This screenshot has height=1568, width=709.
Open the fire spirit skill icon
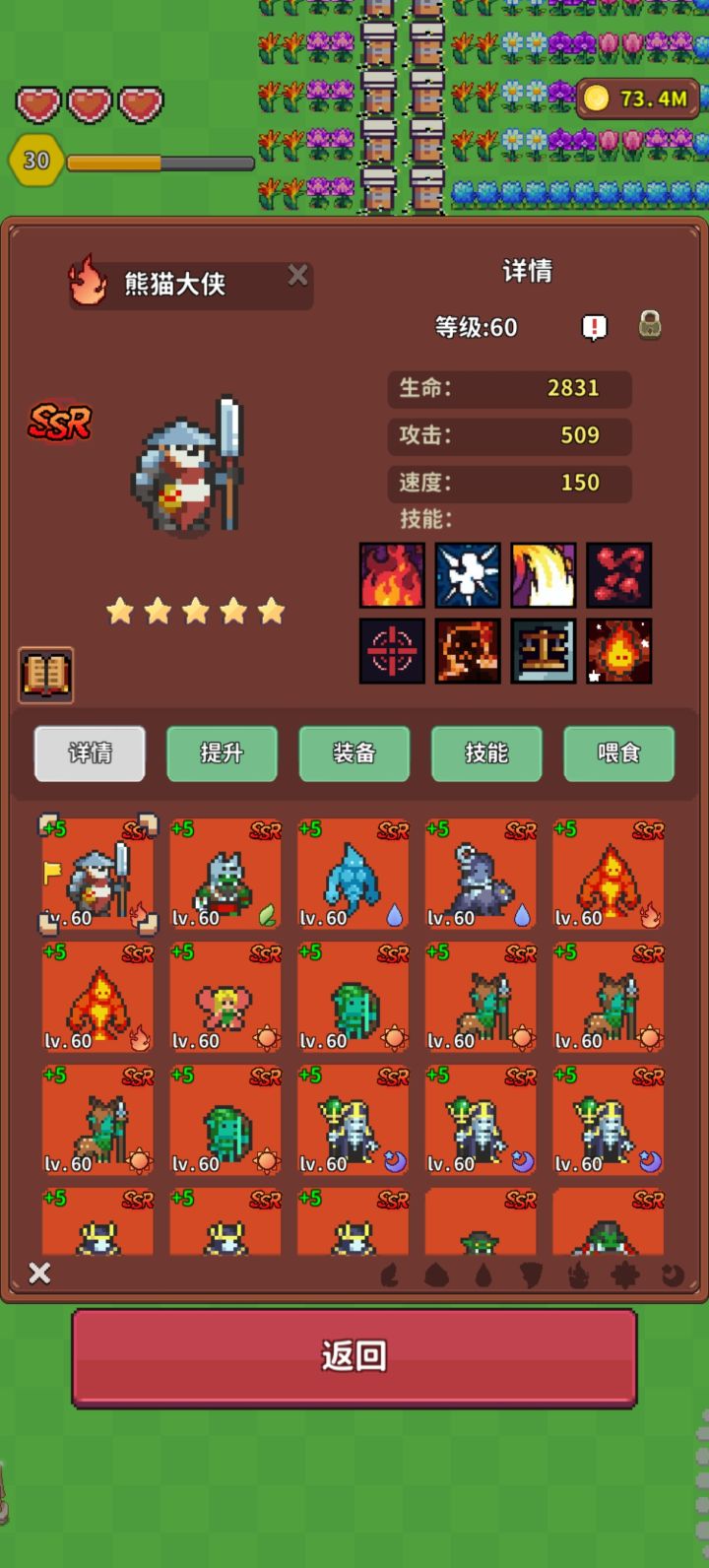[x=618, y=650]
